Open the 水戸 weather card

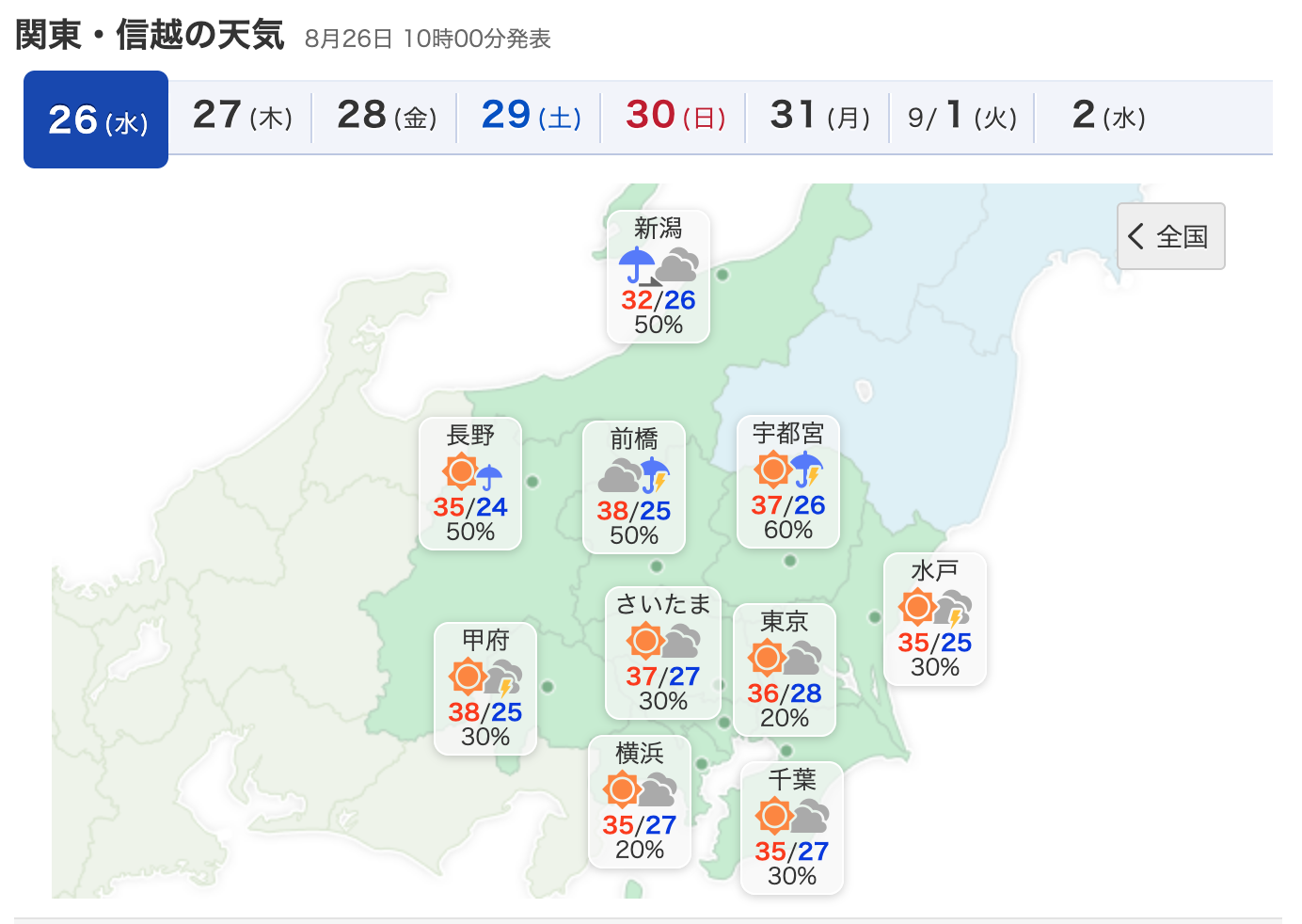[935, 619]
